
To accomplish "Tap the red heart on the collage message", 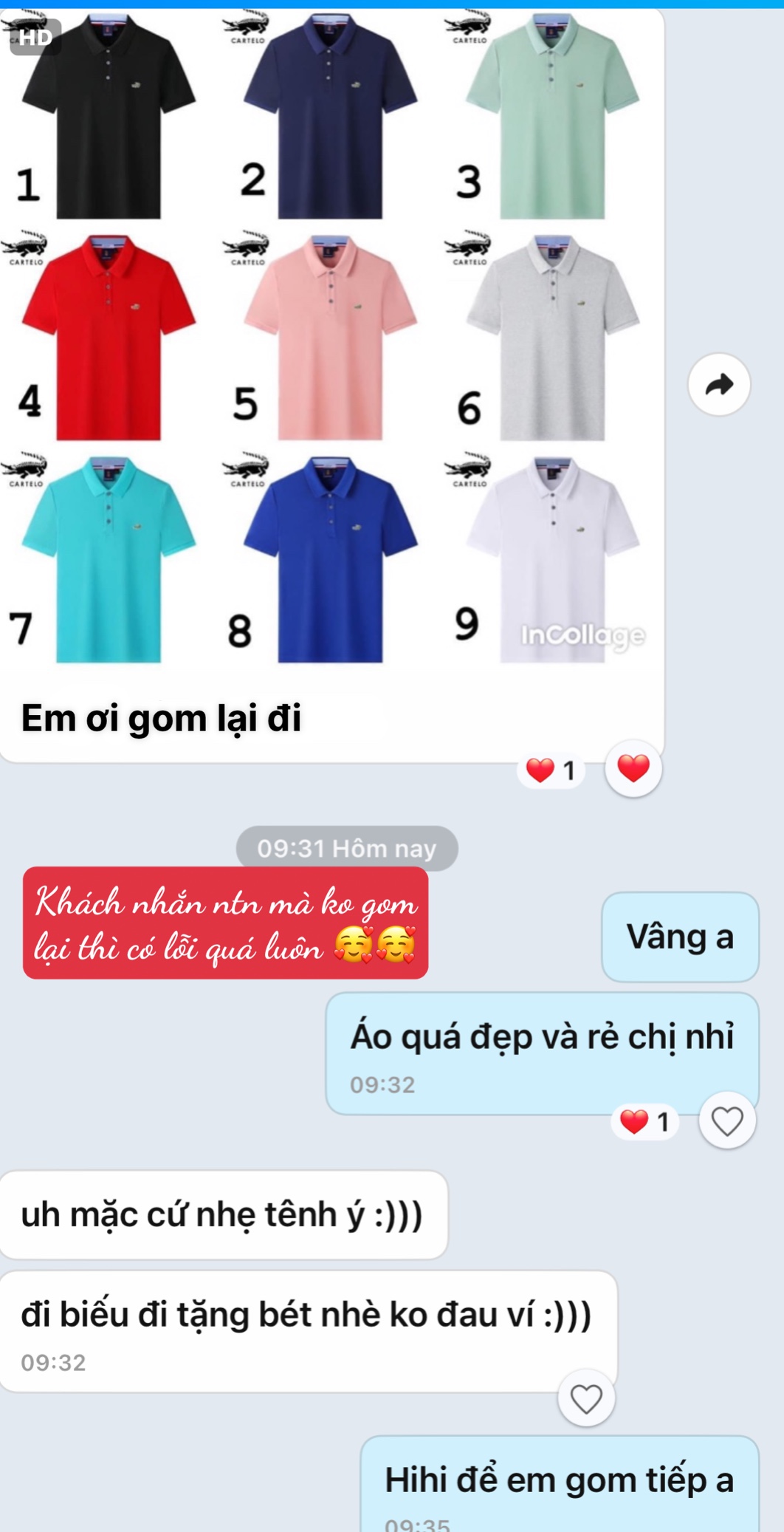I will coord(633,768).
